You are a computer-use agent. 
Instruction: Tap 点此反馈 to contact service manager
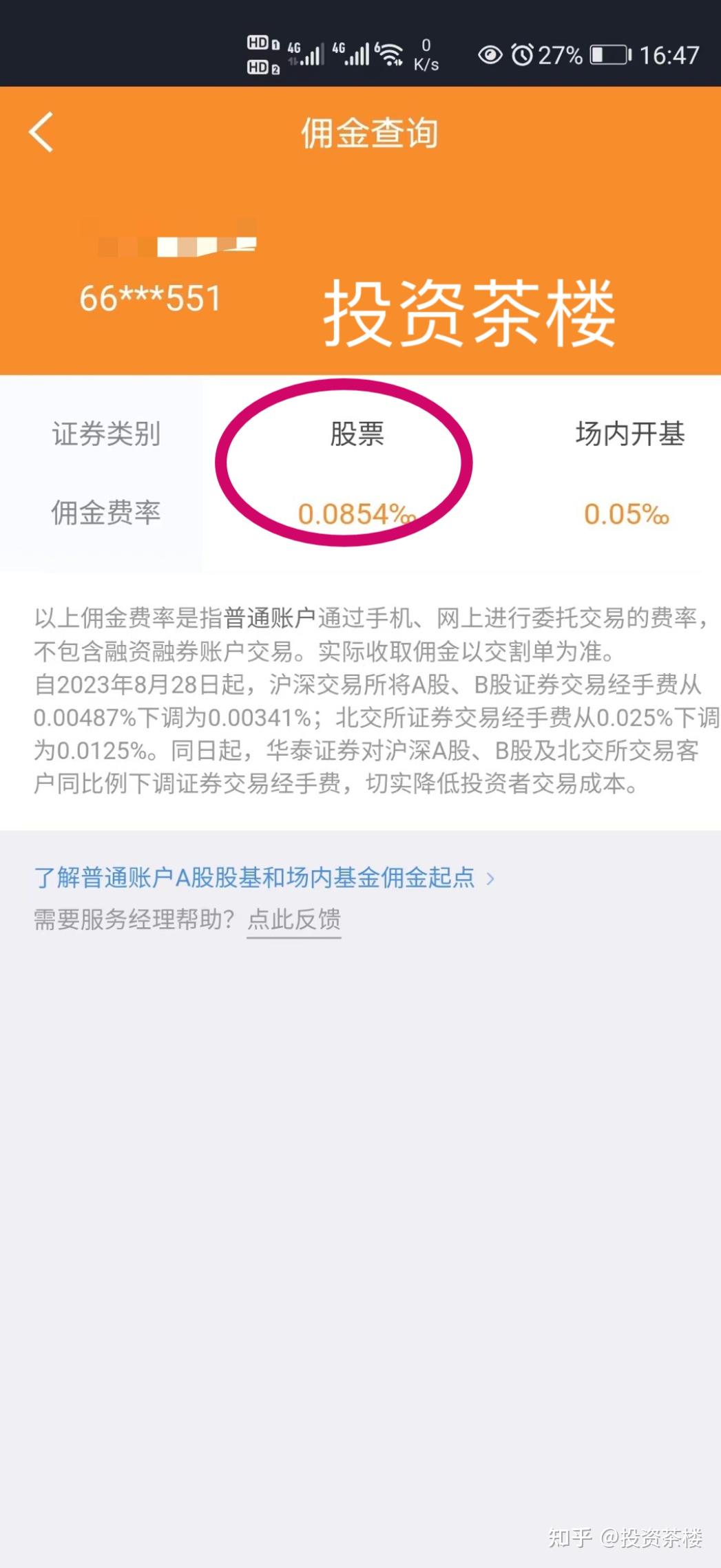click(x=294, y=919)
